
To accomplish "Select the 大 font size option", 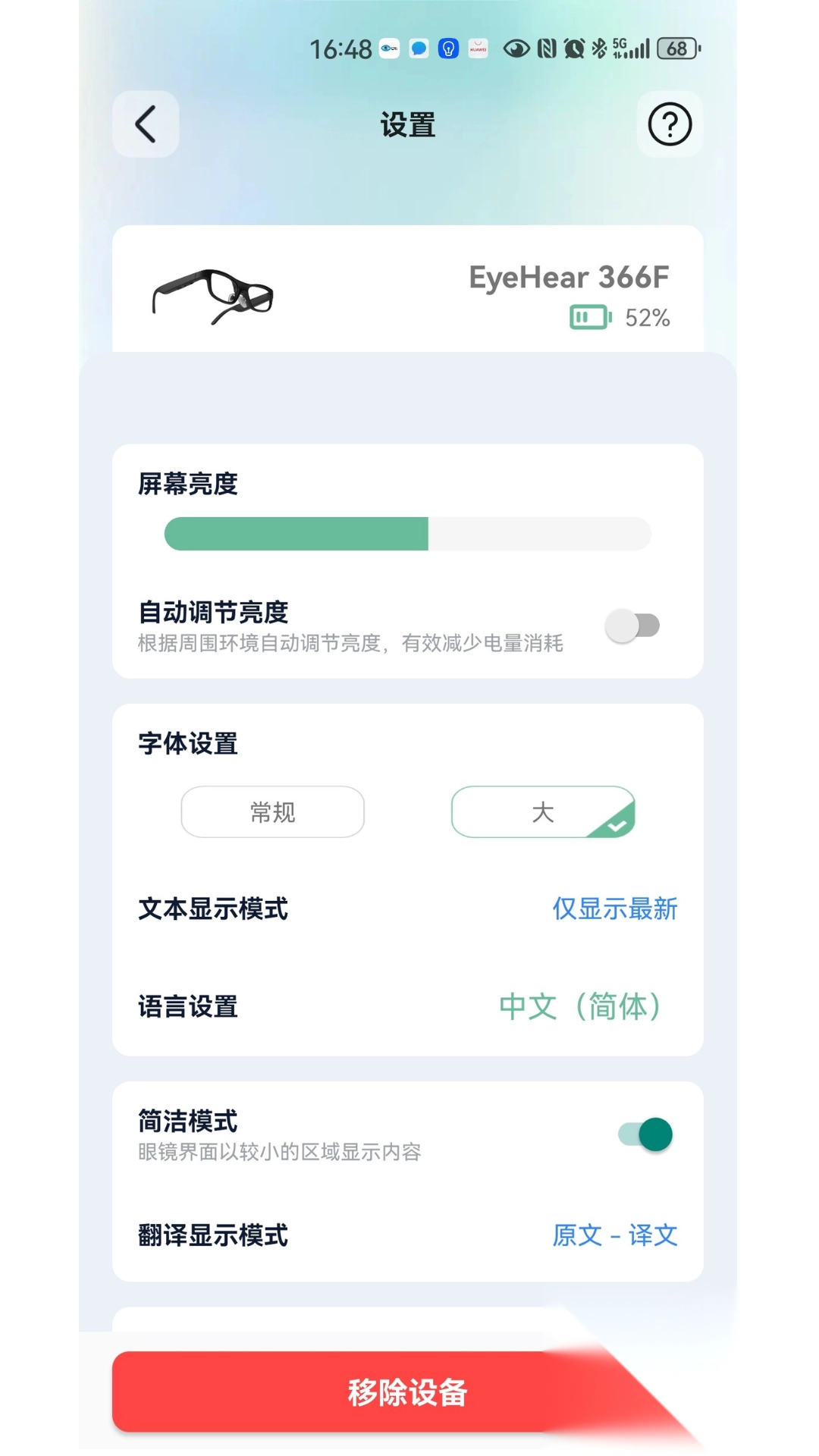I will point(543,811).
